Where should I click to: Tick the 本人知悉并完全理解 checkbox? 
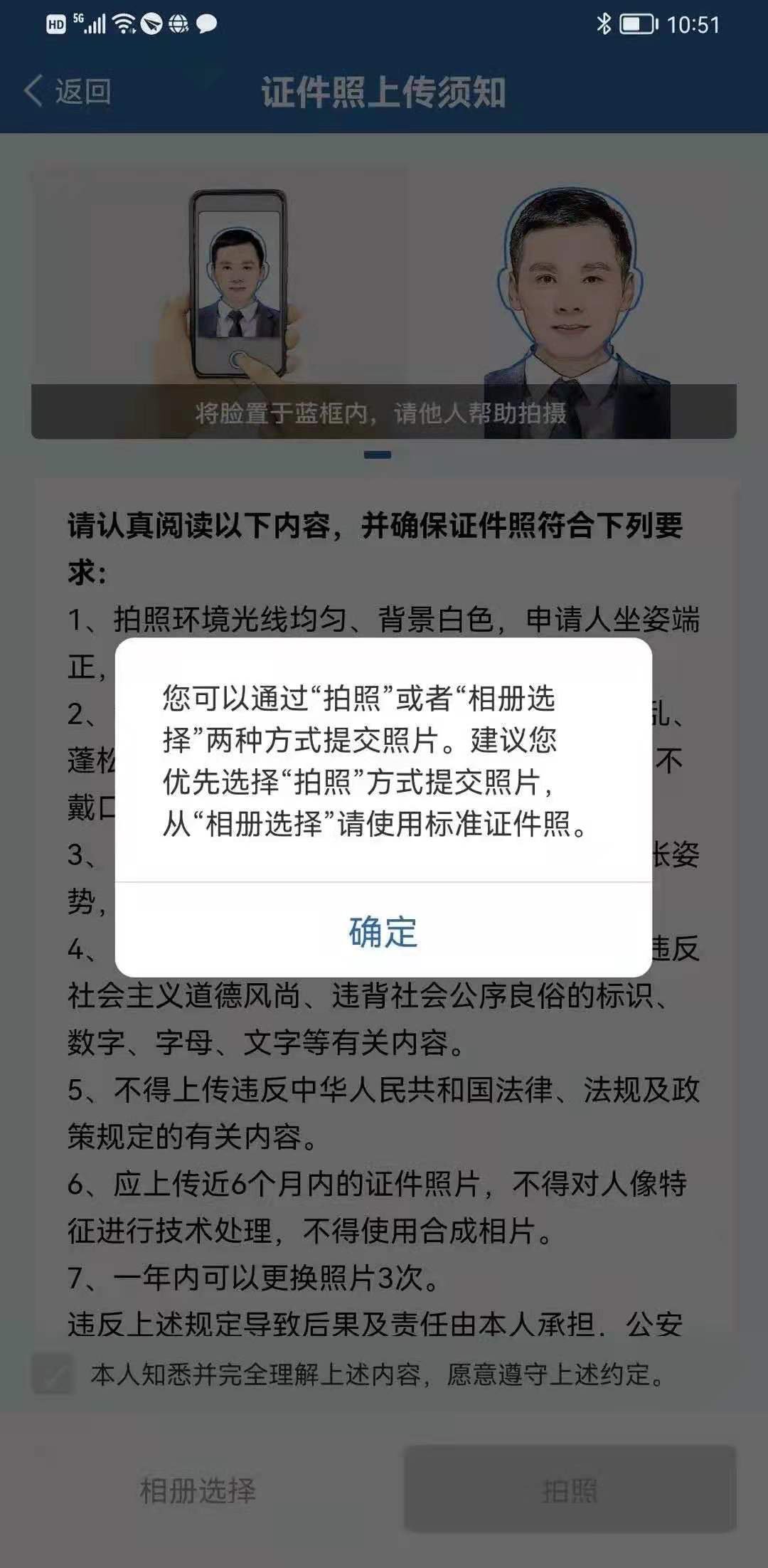point(53,1373)
